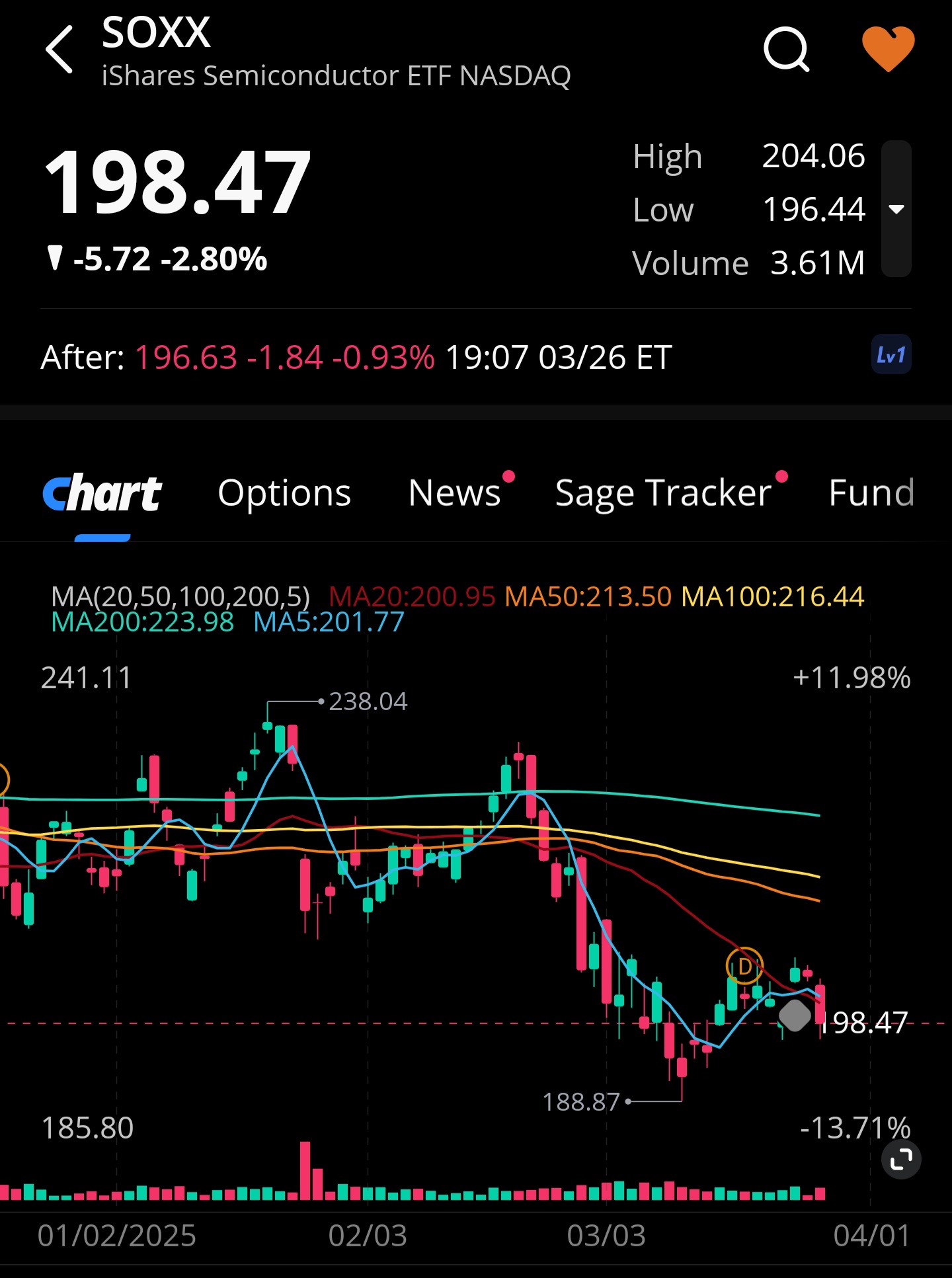Open the search icon
The image size is (952, 1278).
click(786, 50)
